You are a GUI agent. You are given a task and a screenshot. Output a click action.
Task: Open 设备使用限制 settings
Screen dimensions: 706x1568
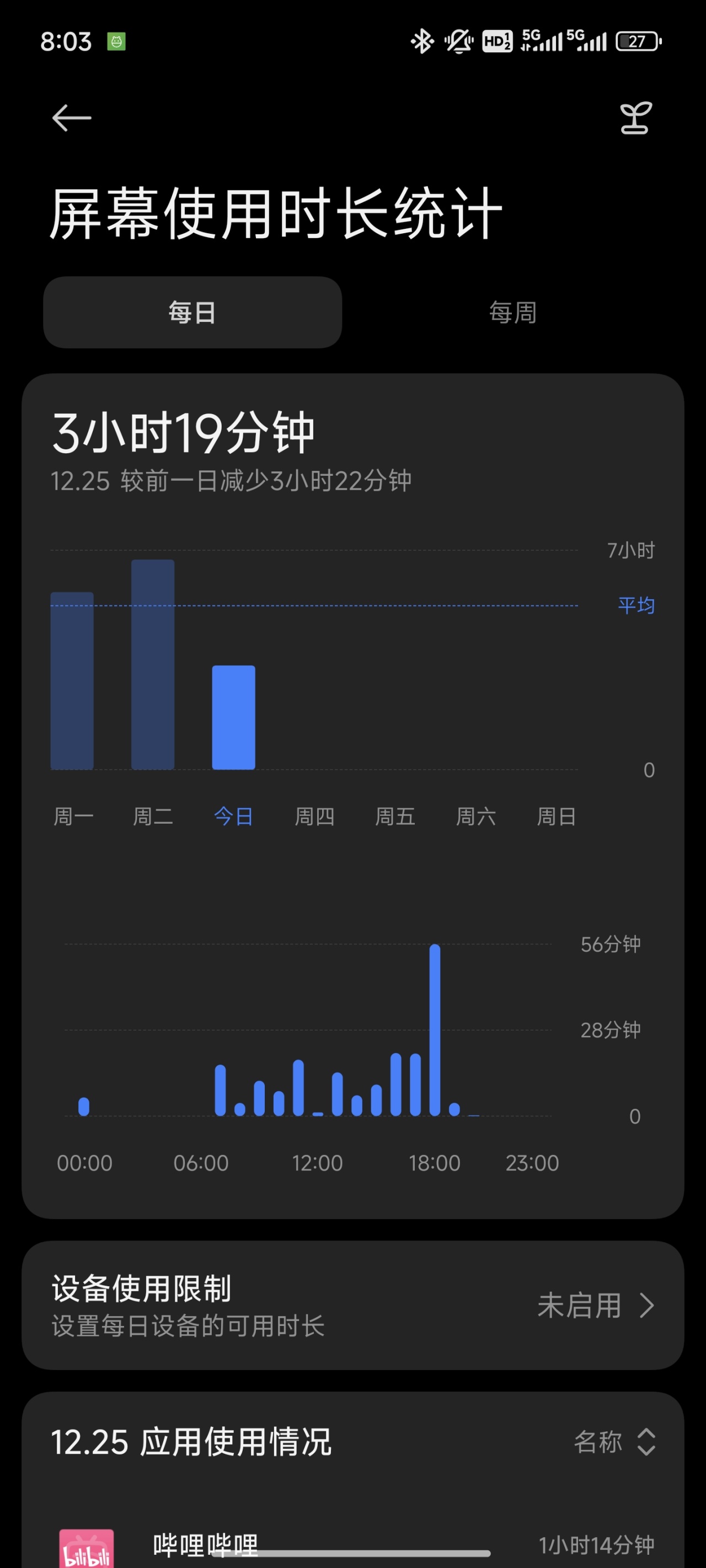coord(352,1305)
